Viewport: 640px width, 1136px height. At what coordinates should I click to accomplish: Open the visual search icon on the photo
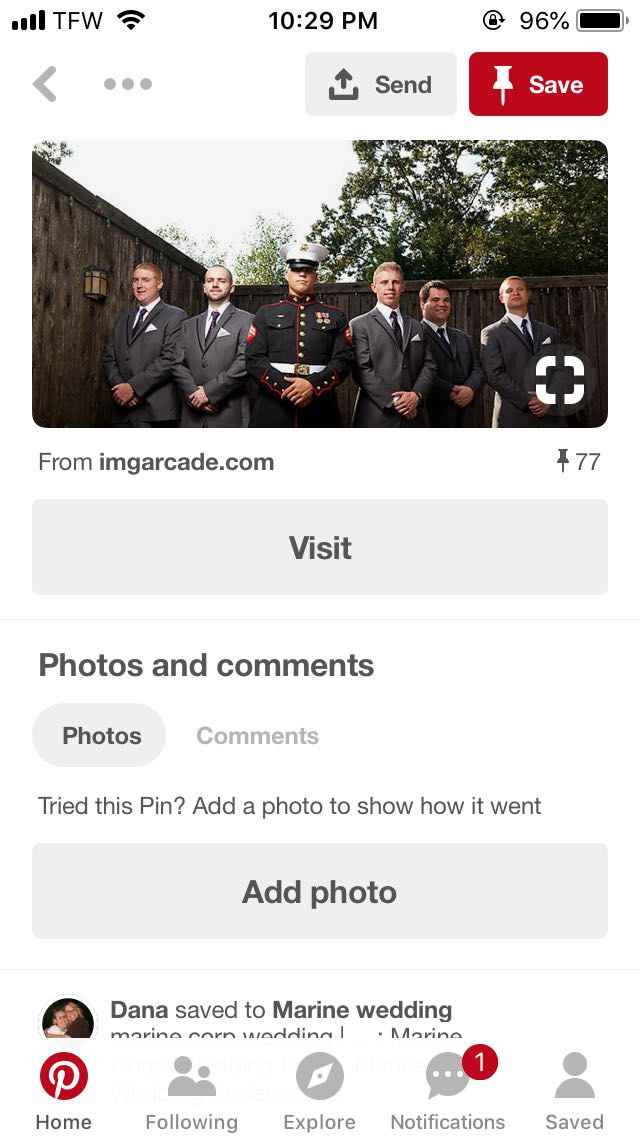tap(560, 380)
